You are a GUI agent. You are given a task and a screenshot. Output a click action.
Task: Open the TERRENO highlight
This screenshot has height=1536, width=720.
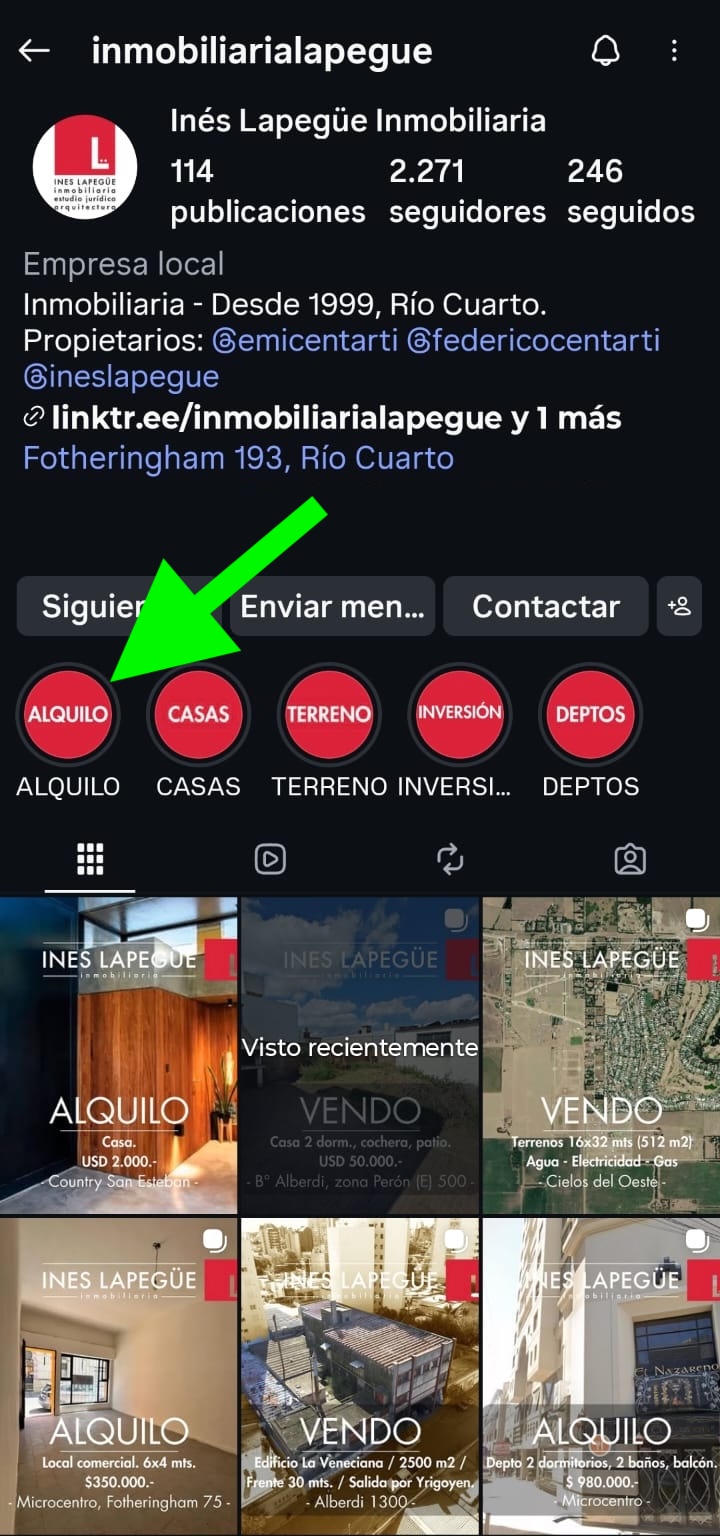329,714
